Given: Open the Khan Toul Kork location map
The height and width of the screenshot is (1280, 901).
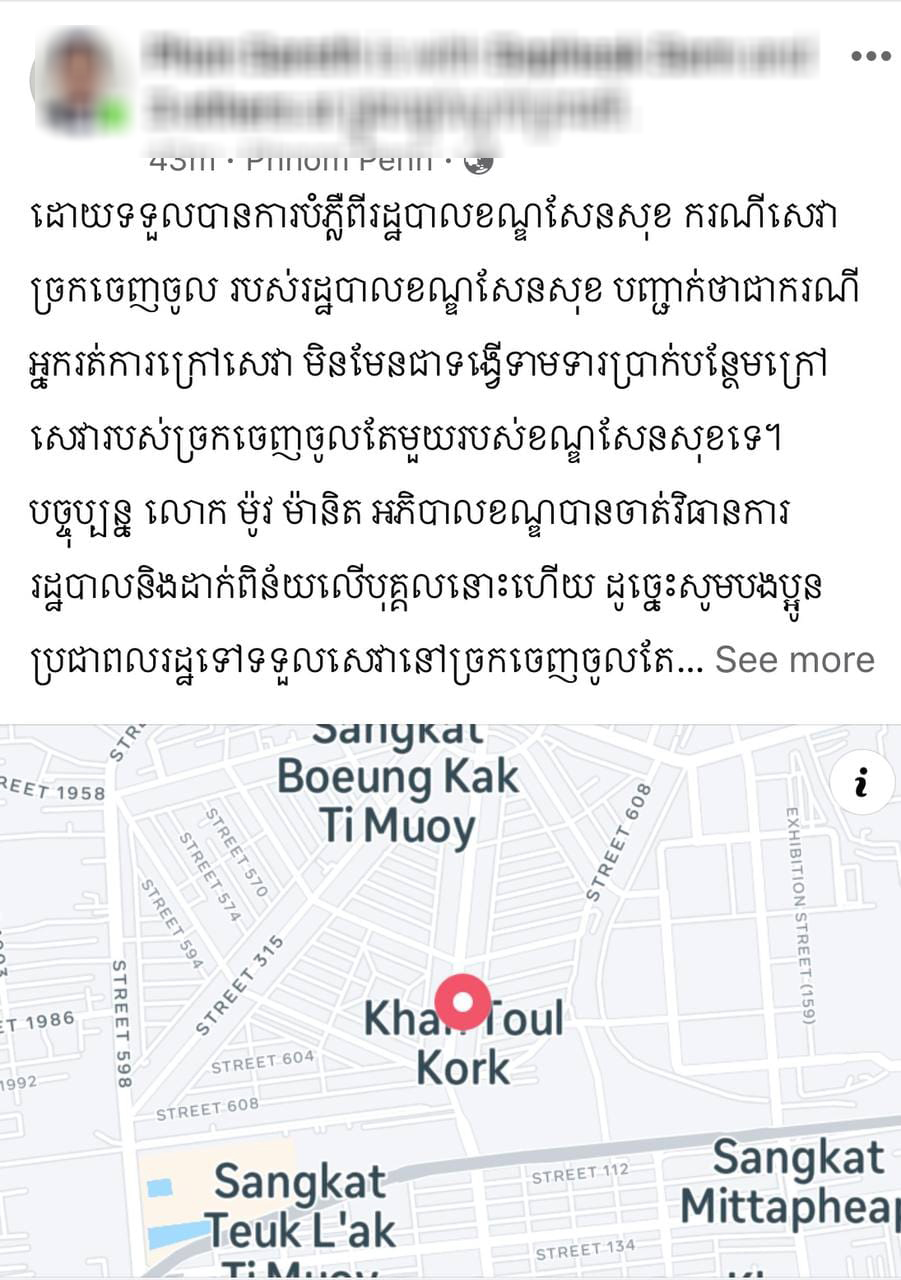Looking at the screenshot, I should pos(462,1002).
